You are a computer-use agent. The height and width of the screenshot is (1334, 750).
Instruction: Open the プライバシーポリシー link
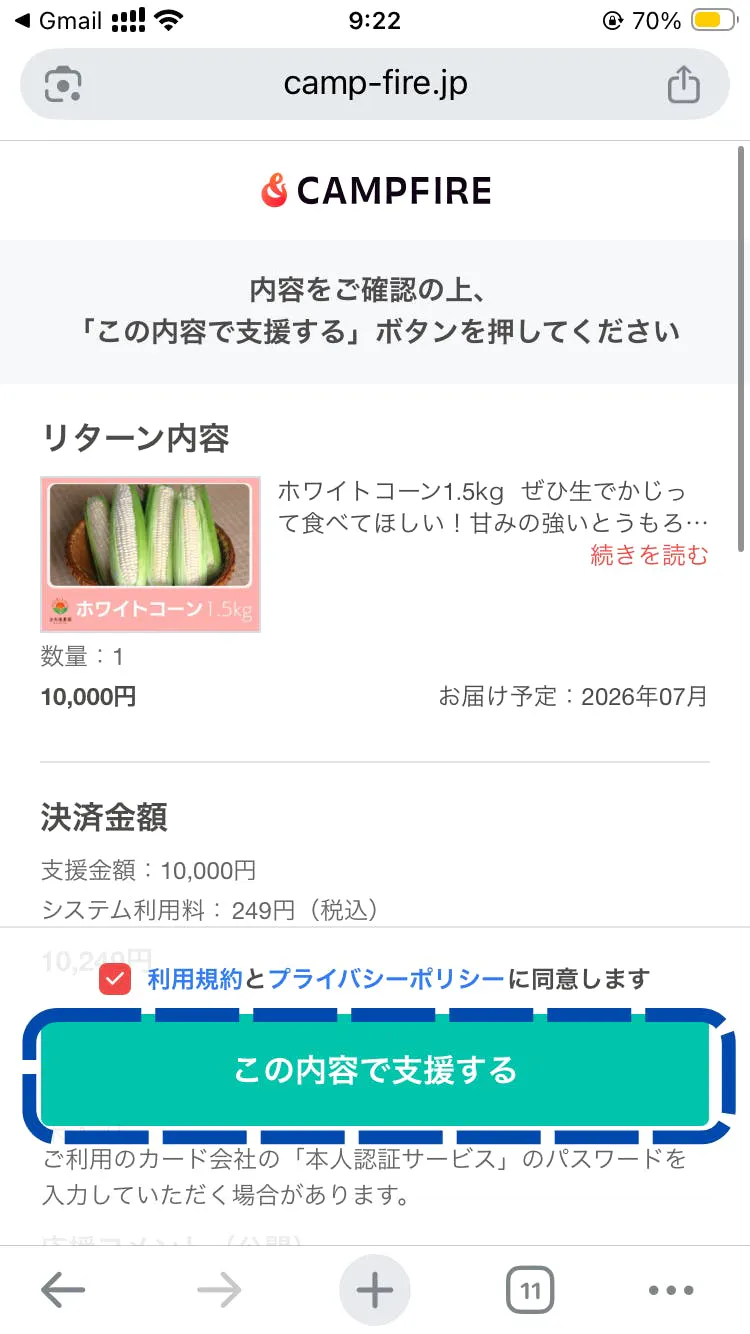(x=386, y=980)
